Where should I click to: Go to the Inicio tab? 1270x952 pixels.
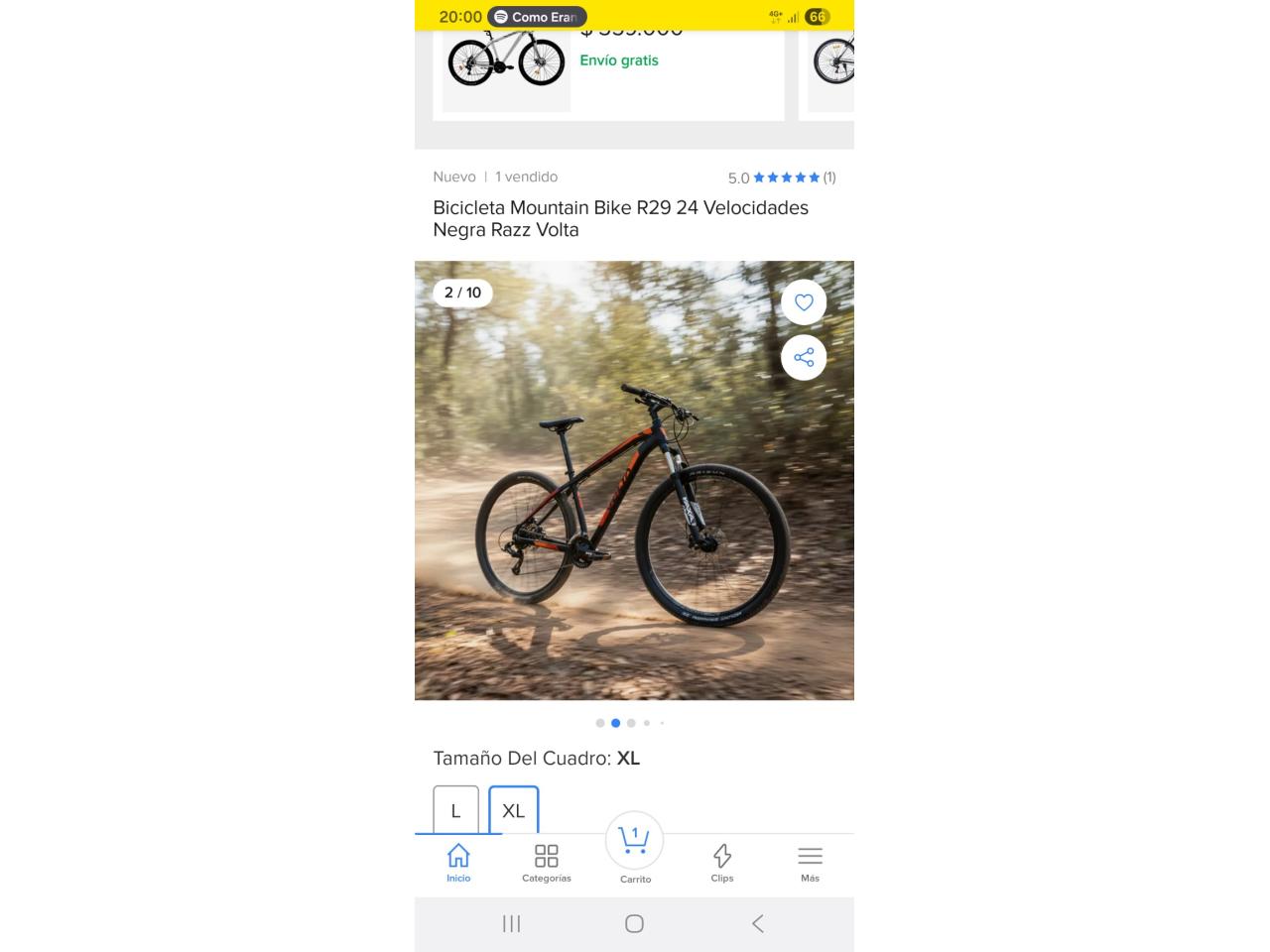click(x=458, y=862)
